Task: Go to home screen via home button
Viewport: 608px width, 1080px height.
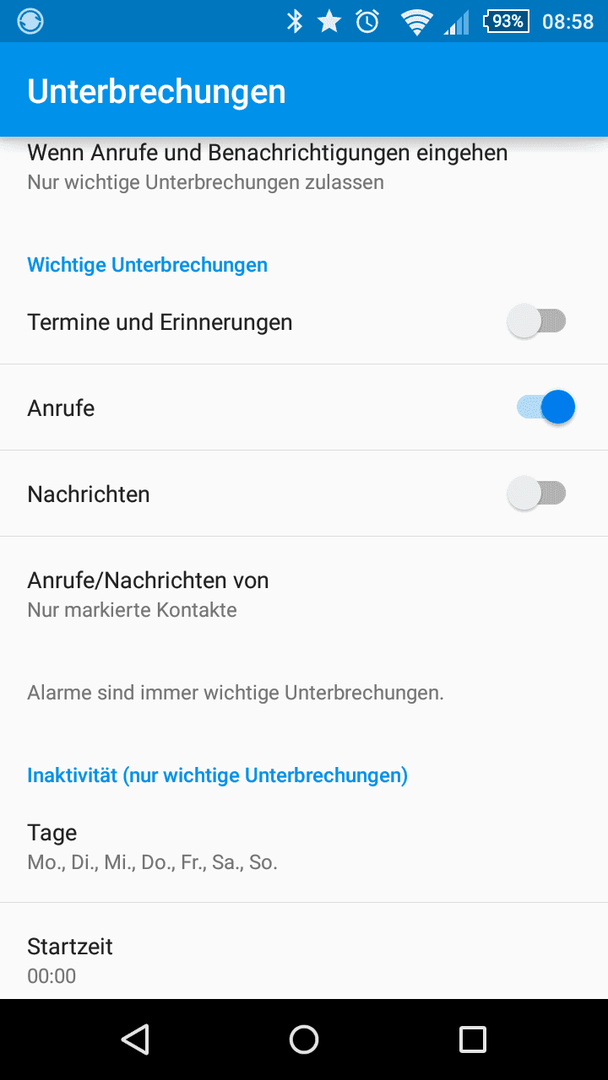Action: tap(304, 1039)
